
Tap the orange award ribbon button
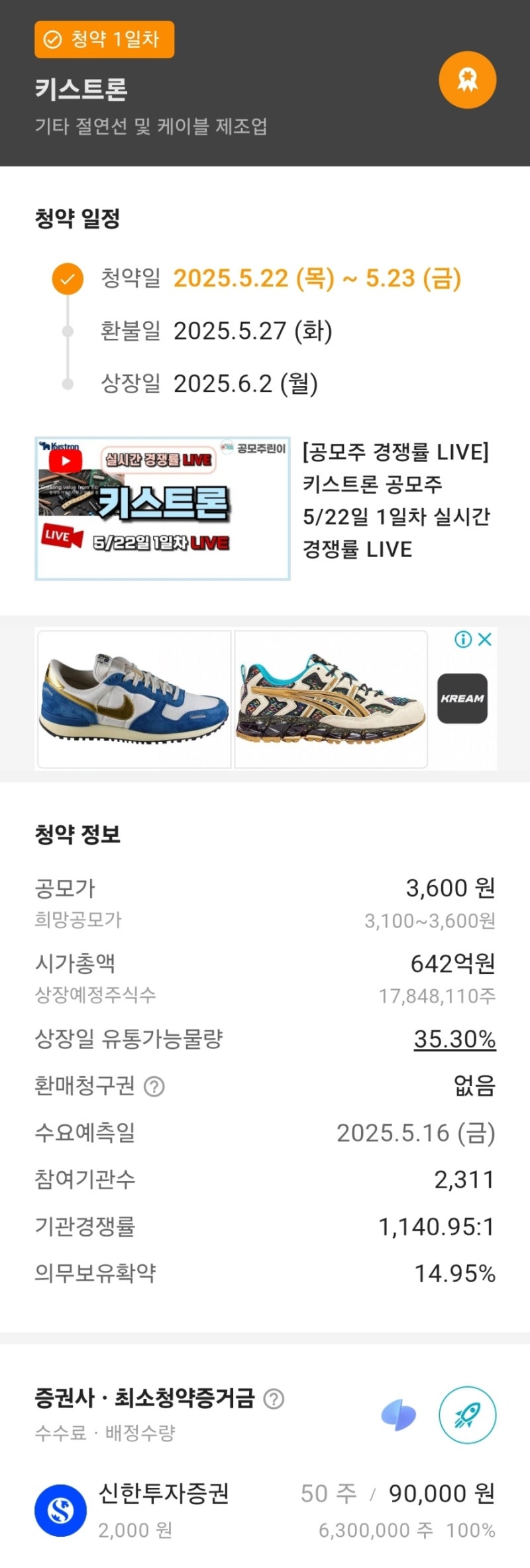(467, 80)
